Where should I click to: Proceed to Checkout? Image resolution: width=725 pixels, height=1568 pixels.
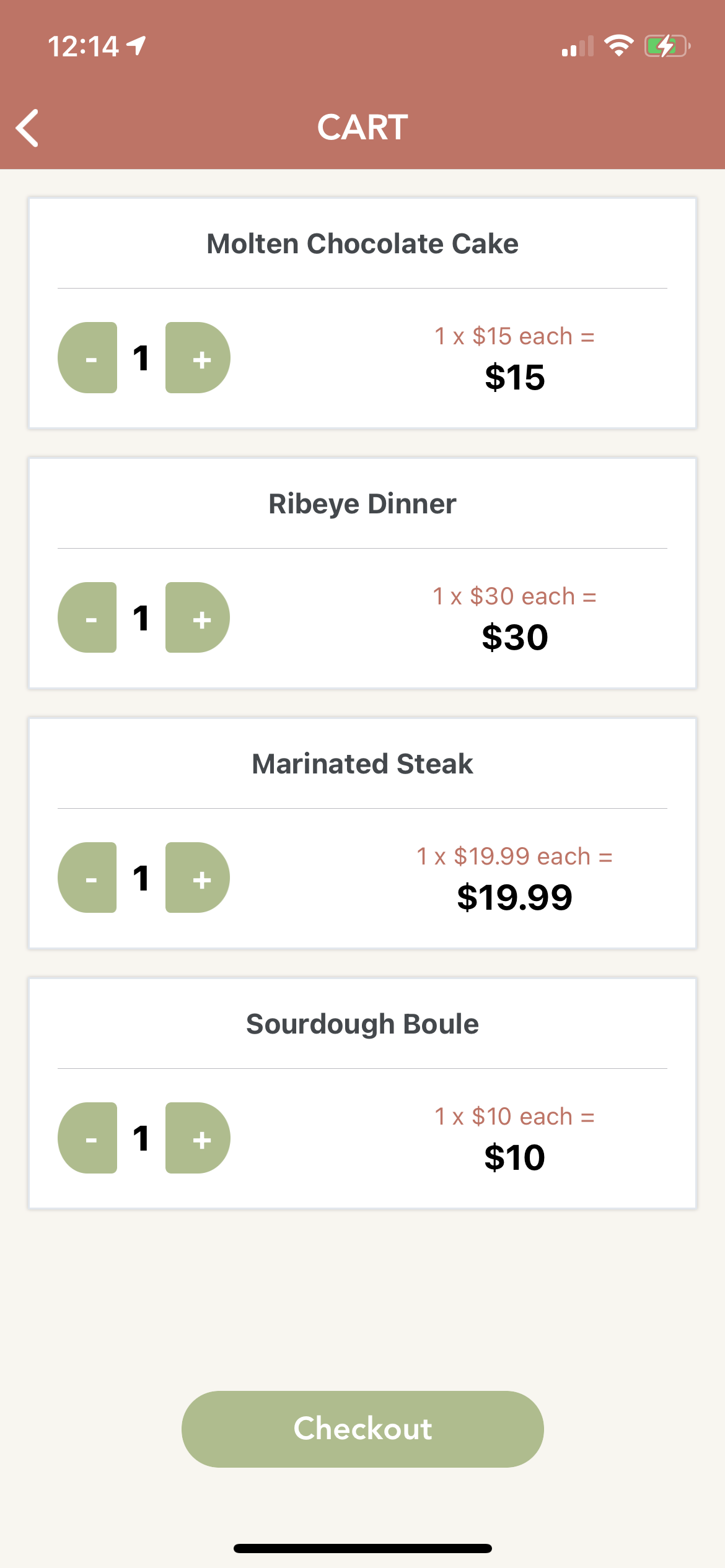click(362, 1429)
